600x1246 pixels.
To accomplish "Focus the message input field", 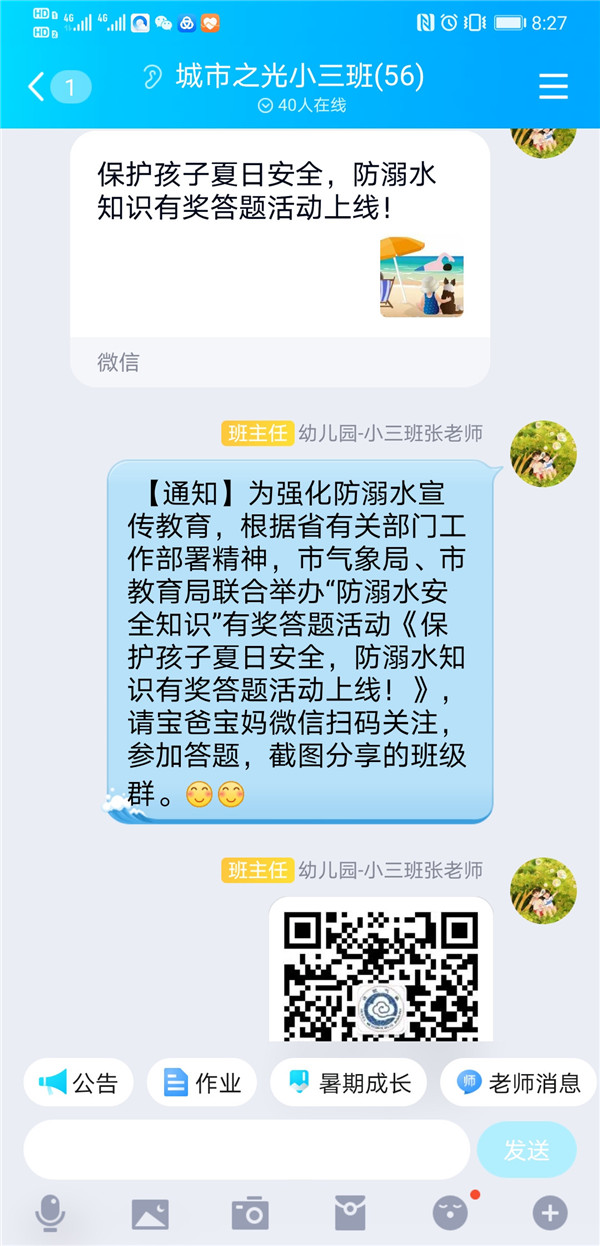I will (x=246, y=1149).
